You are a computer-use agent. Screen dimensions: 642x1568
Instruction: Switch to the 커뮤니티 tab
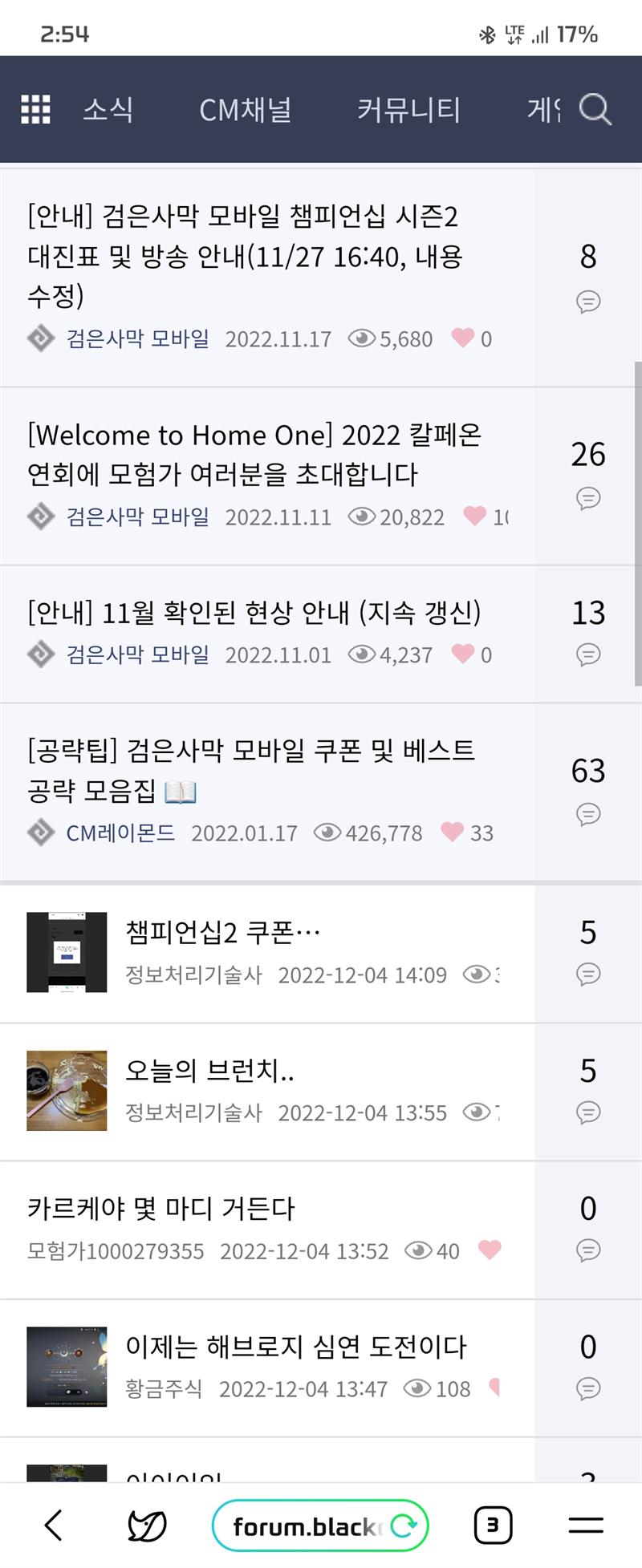pos(408,109)
